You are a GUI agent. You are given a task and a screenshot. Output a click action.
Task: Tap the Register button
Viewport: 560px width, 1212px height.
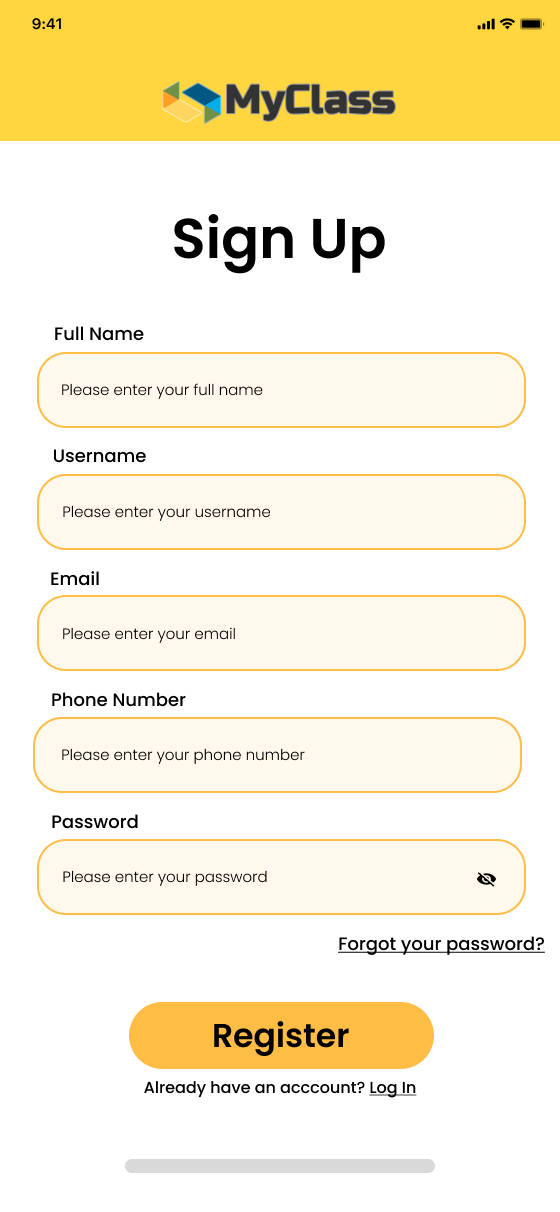tap(281, 1035)
